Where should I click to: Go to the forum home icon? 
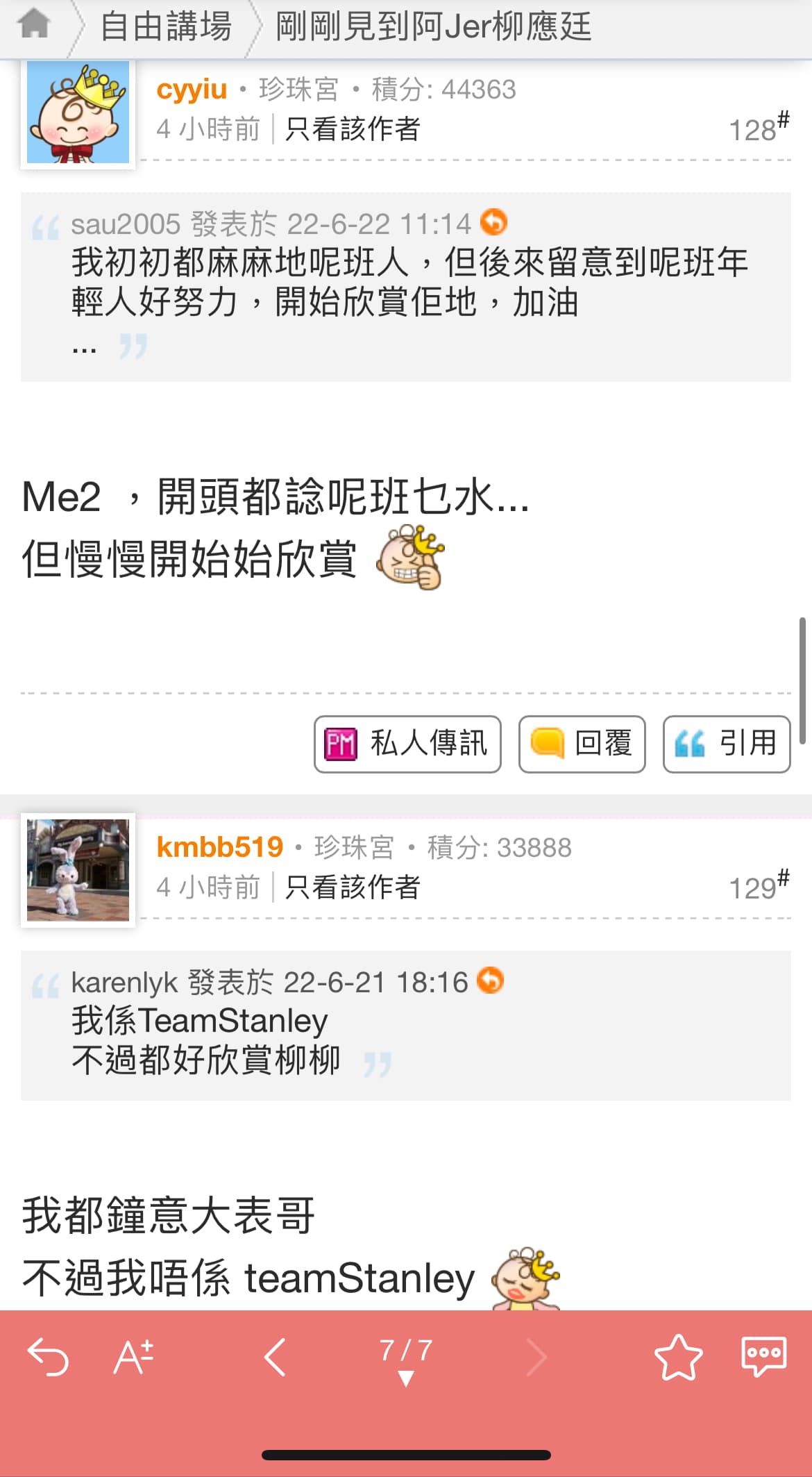click(x=33, y=25)
